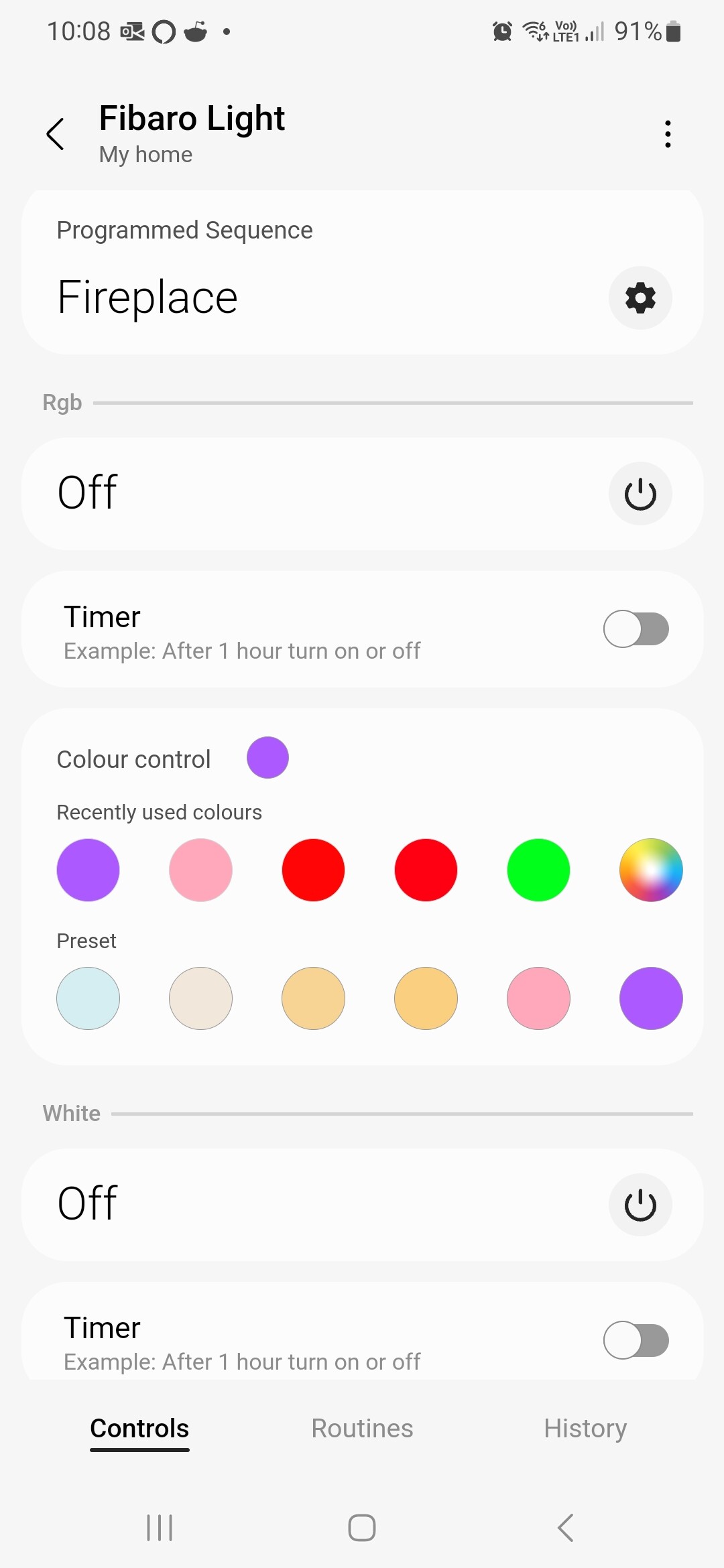724x1568 pixels.
Task: Pick the pink preset colour
Action: point(538,998)
